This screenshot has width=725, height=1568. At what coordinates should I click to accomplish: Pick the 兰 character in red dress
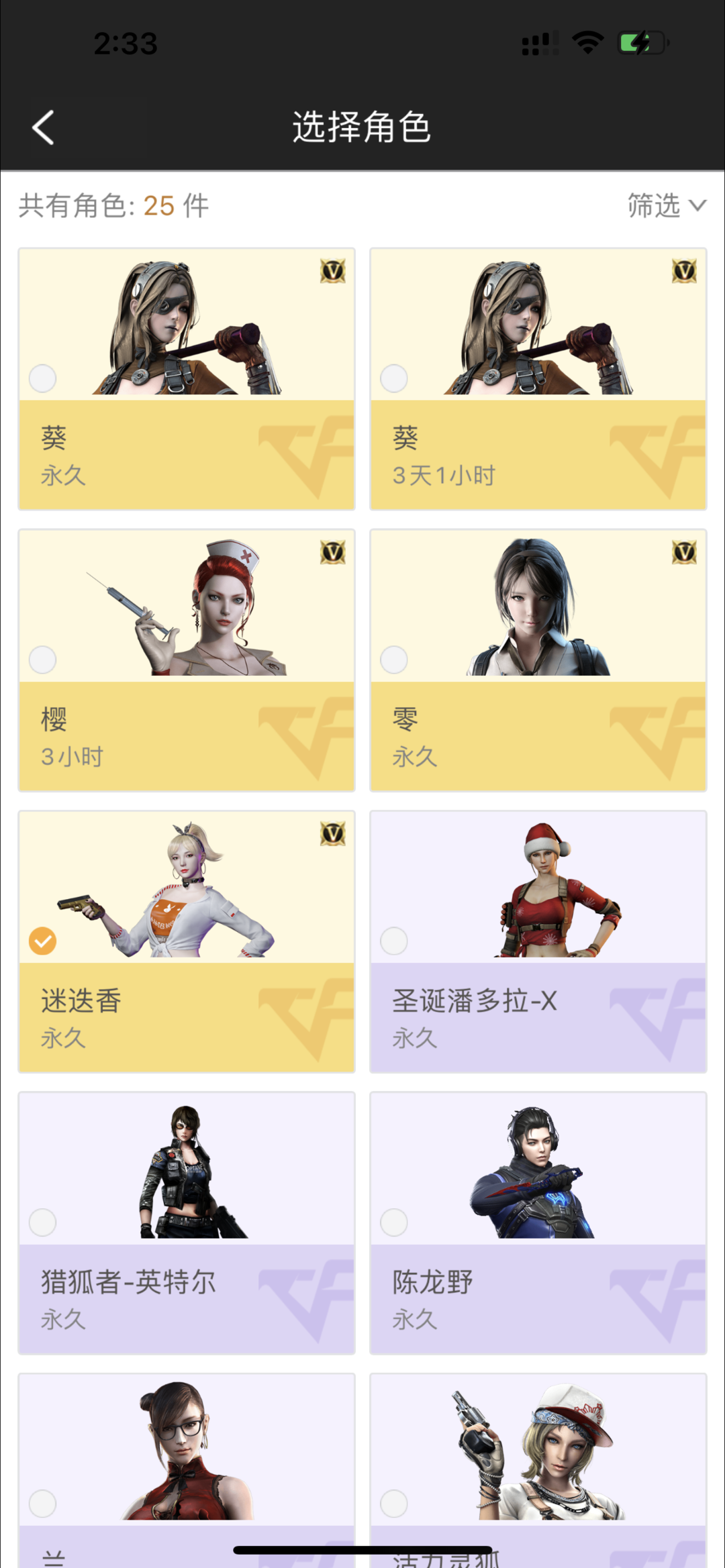click(187, 1470)
